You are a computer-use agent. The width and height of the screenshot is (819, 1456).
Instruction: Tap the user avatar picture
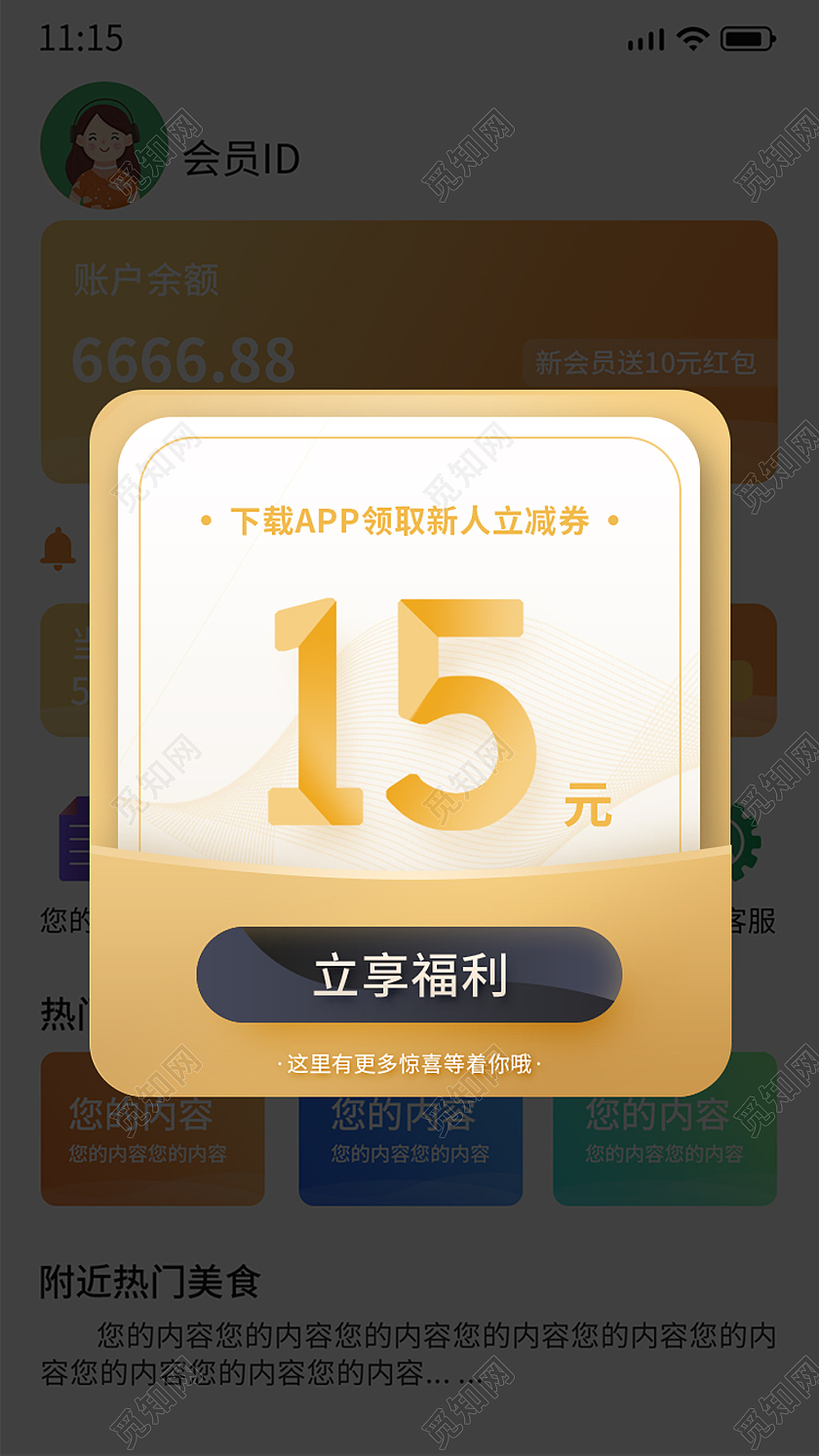click(102, 149)
